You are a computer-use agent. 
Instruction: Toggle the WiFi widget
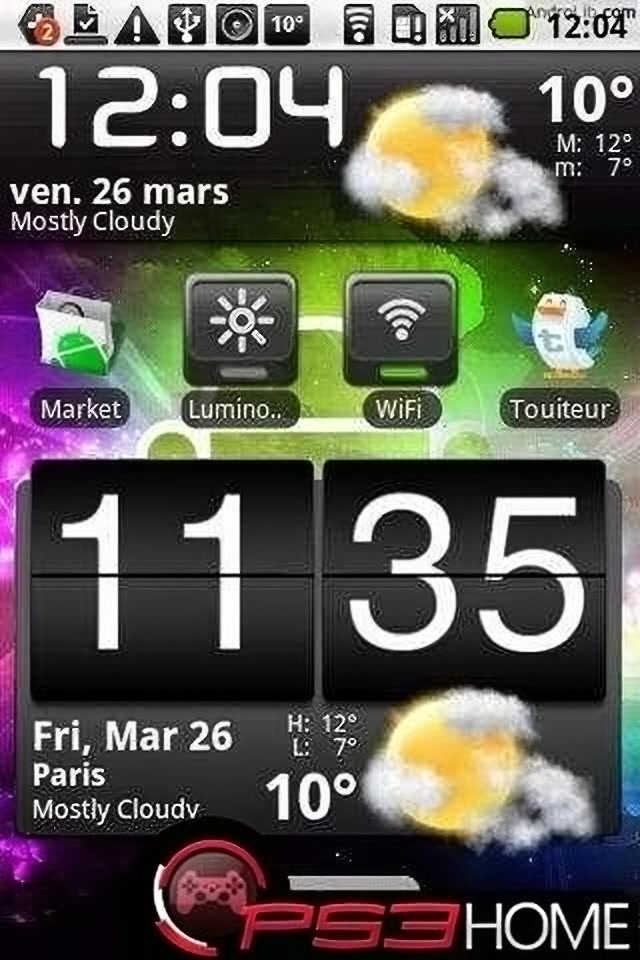coord(399,330)
